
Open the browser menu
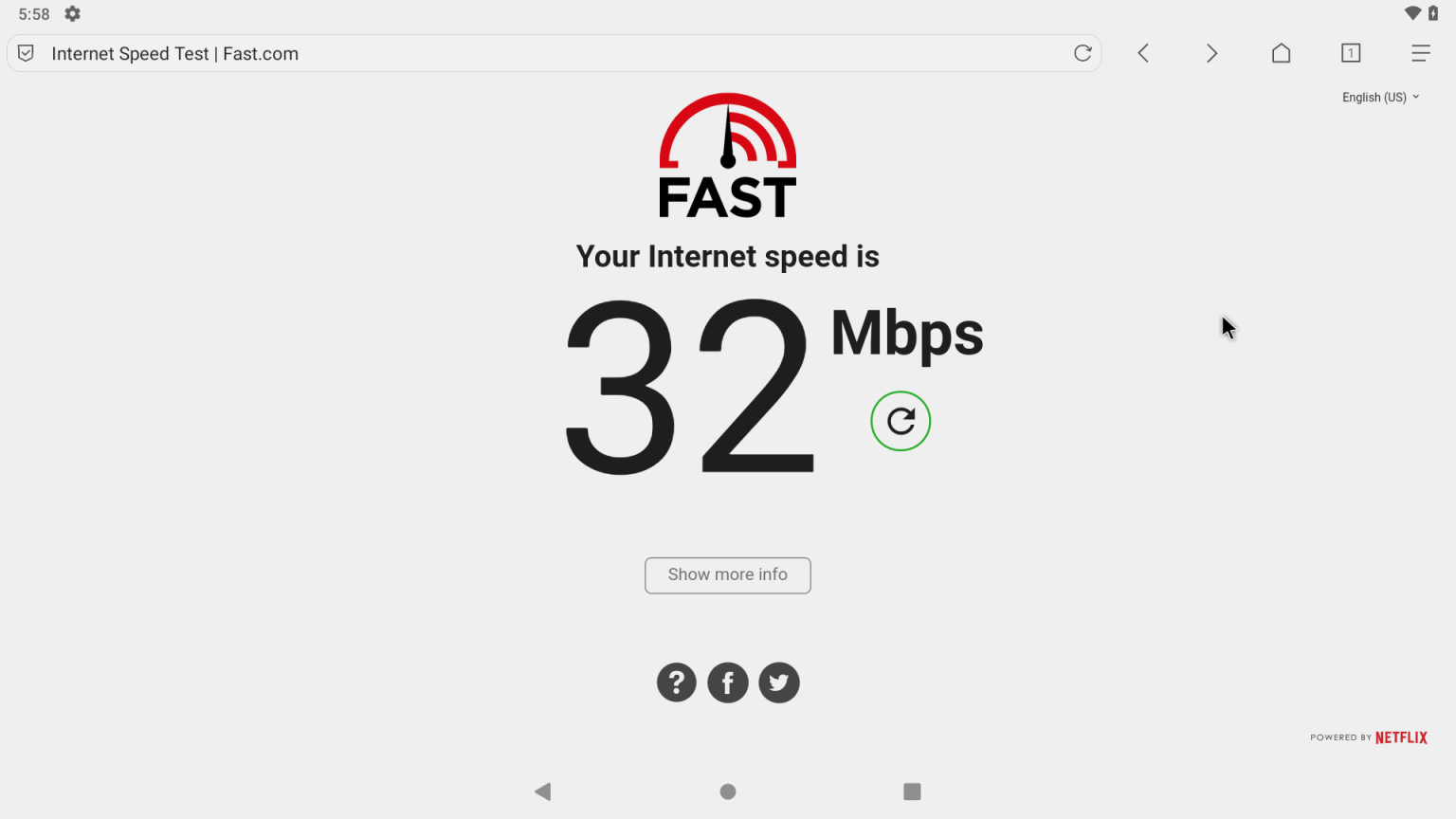coord(1420,53)
